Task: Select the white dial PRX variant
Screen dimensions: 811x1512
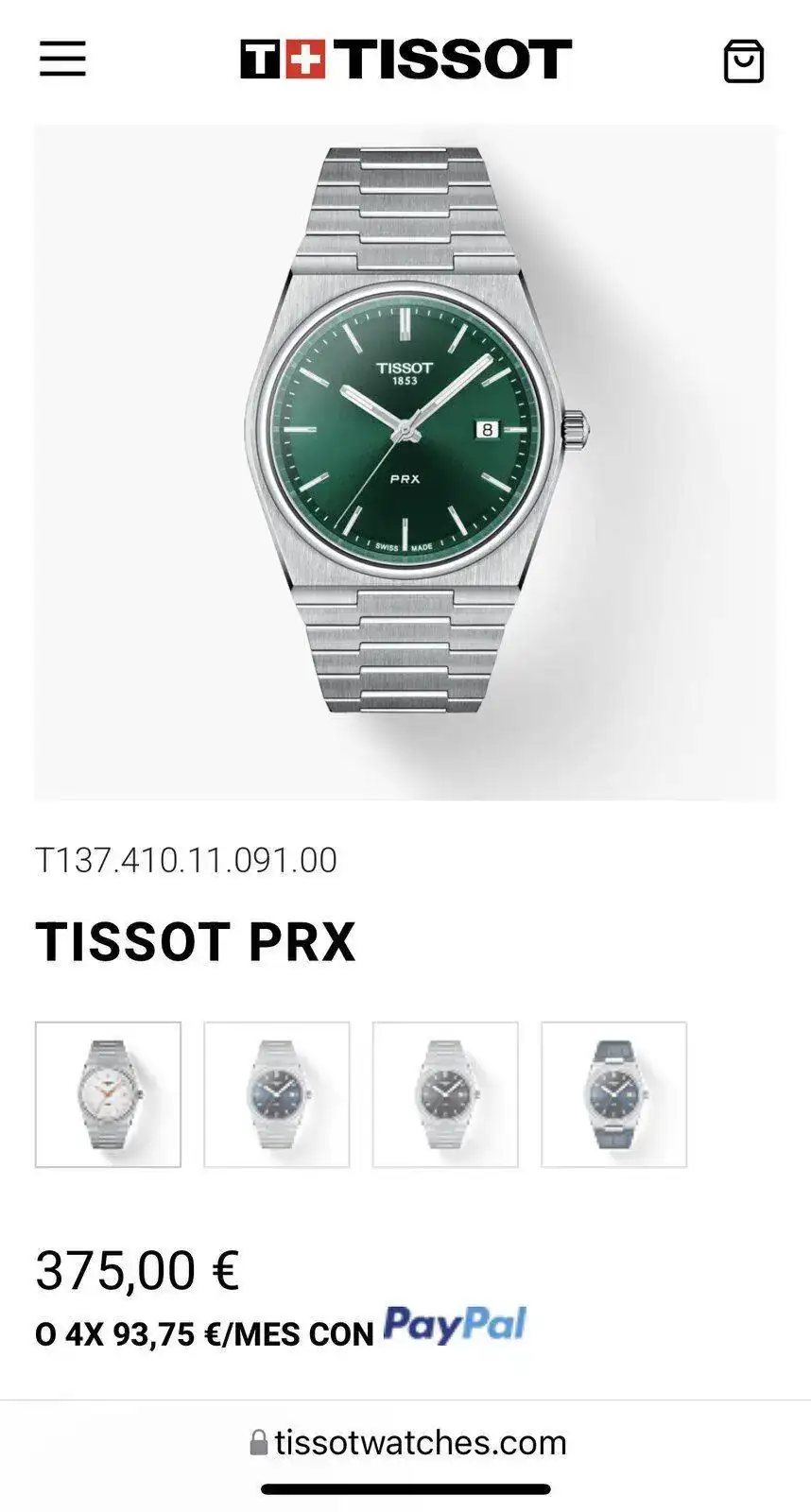Action: point(108,1094)
